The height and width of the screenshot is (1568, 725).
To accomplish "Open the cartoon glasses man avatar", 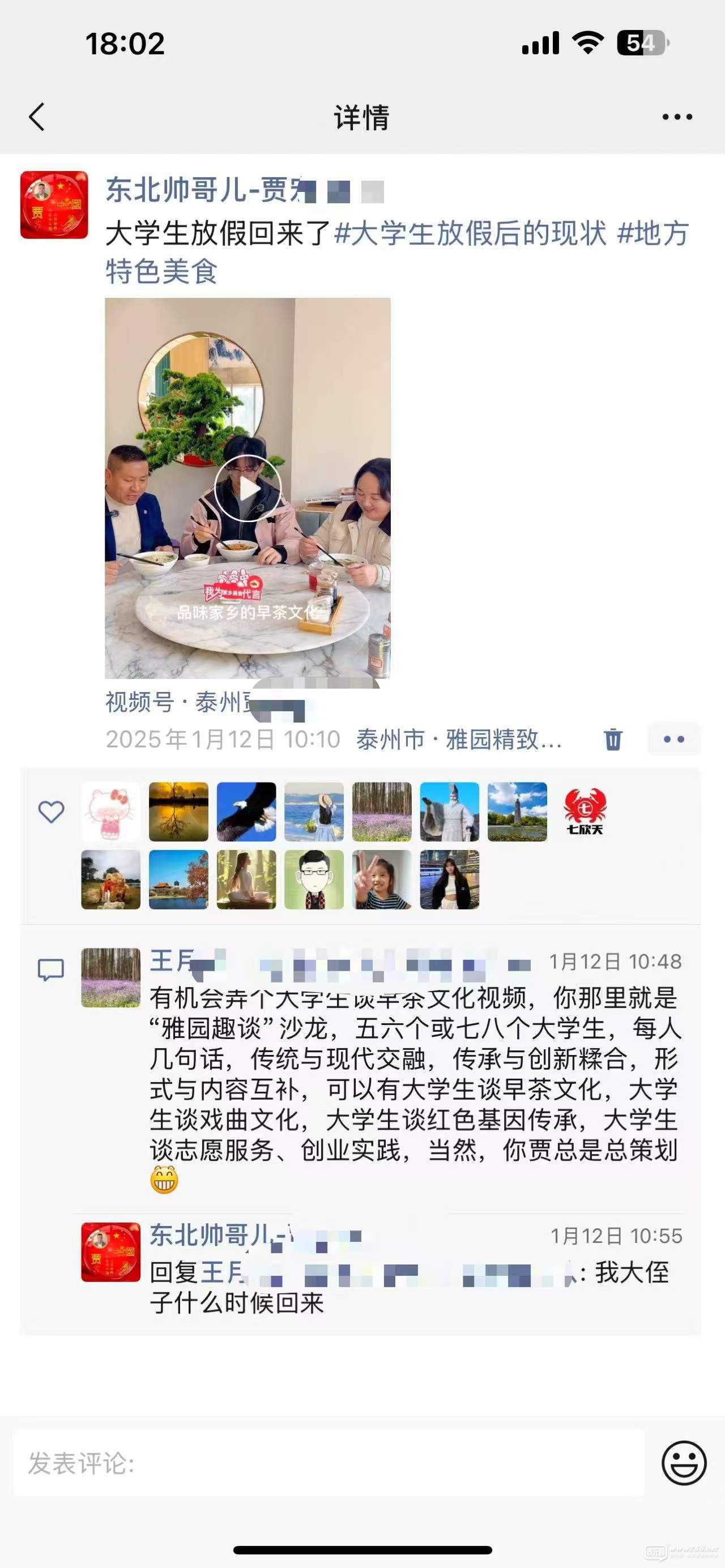I will 313,879.
